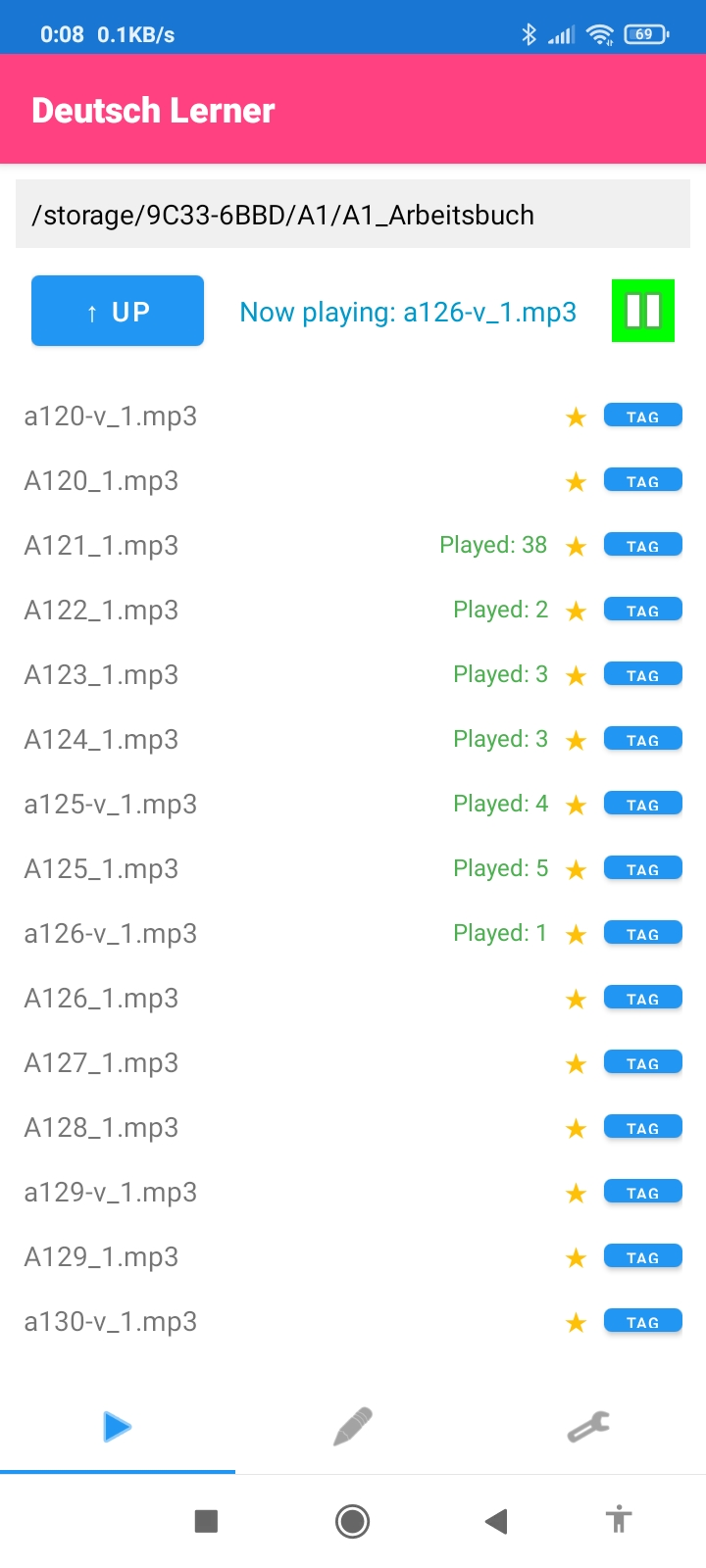Tap TAG button for A122_1.mp3
The width and height of the screenshot is (706, 1568).
[642, 611]
